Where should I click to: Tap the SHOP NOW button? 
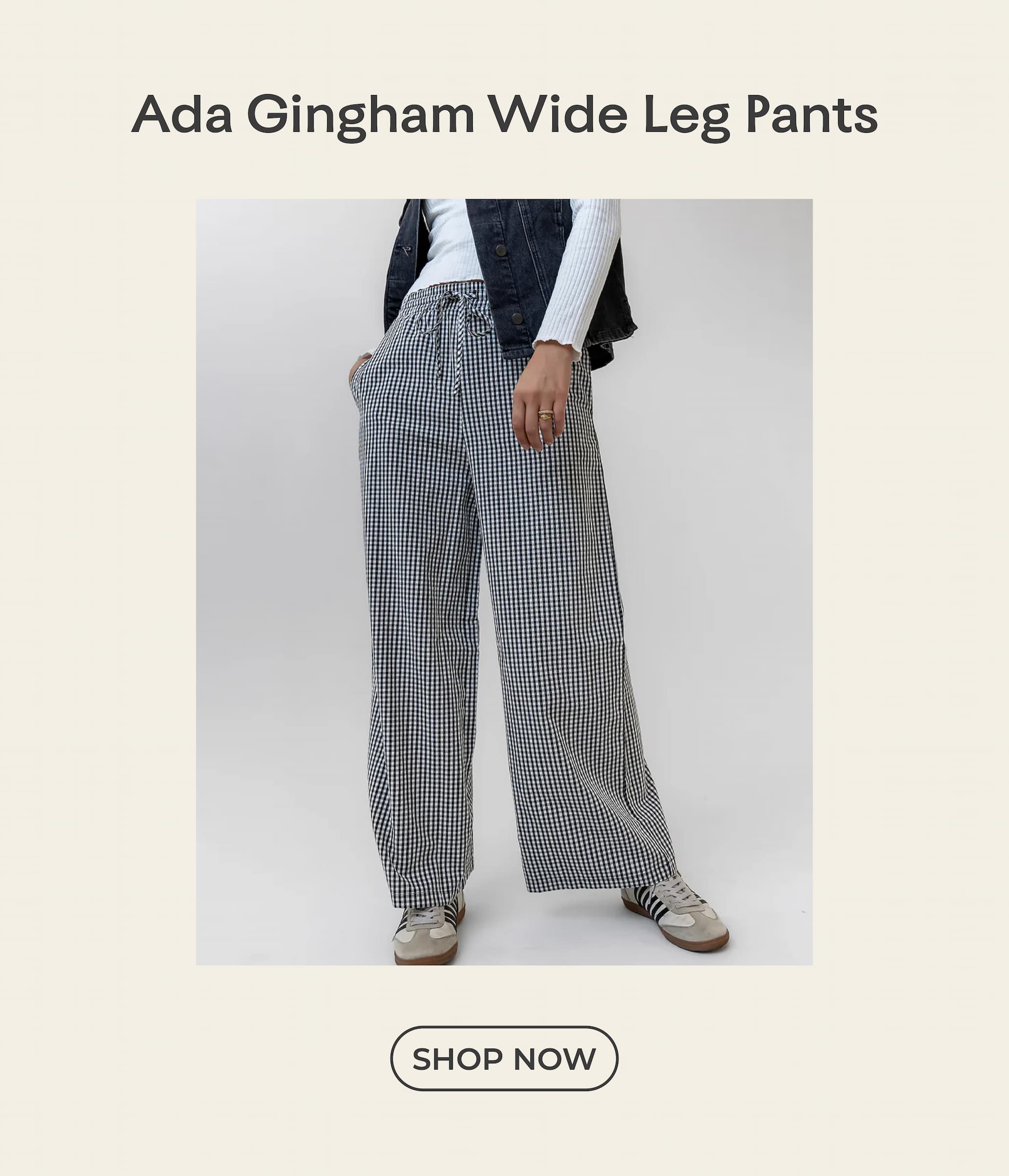tap(504, 1058)
